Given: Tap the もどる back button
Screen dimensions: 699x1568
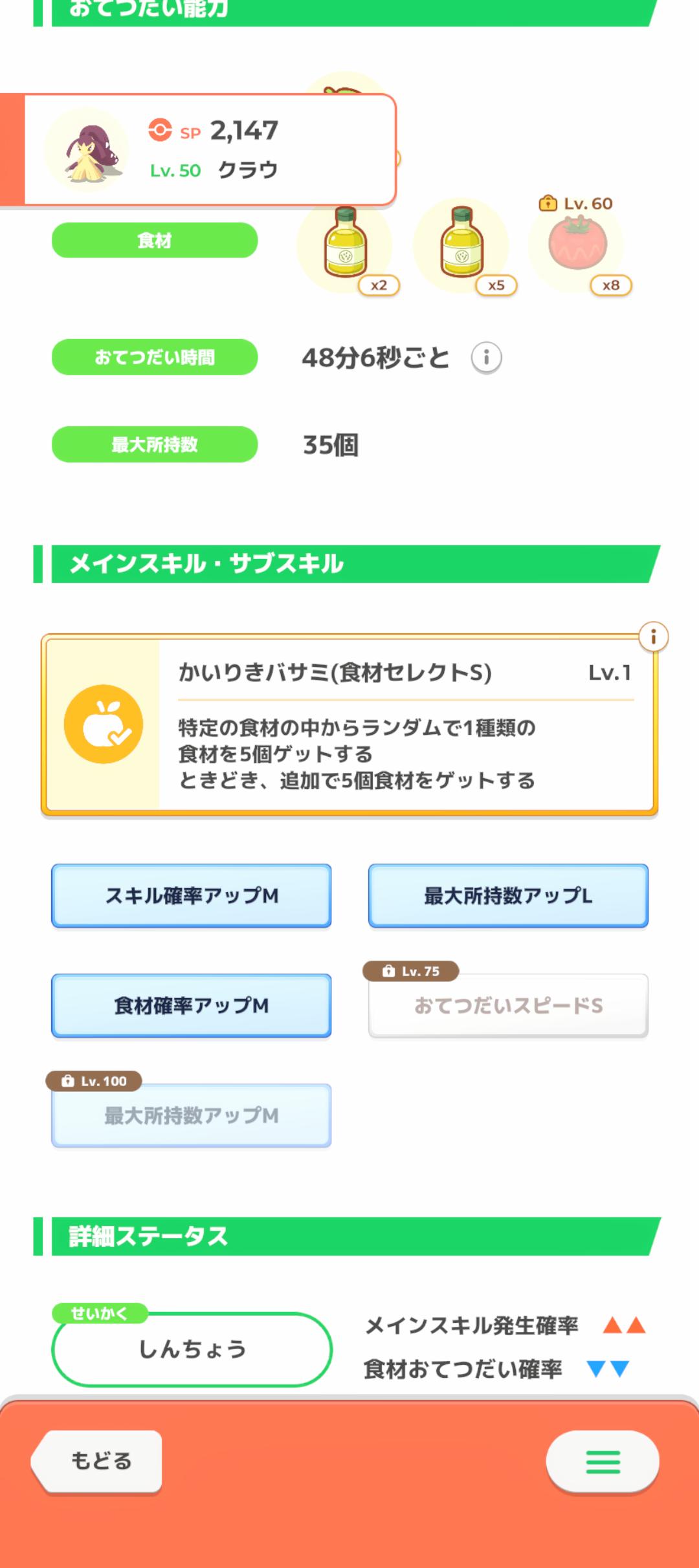Looking at the screenshot, I should pyautogui.click(x=100, y=1461).
